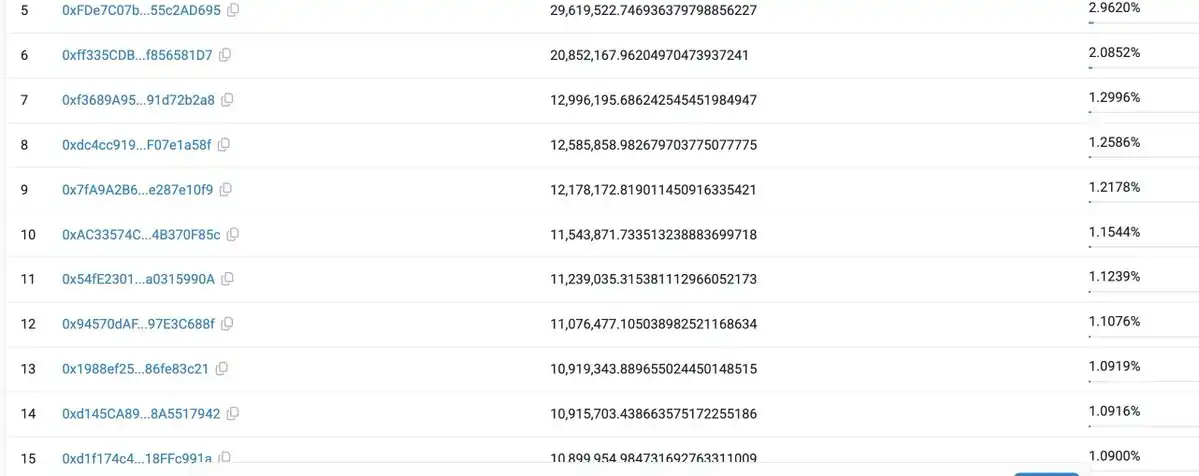The height and width of the screenshot is (476, 1199).
Task: Open address 0xf3689A95...91d72b2a8
Action: pyautogui.click(x=138, y=100)
